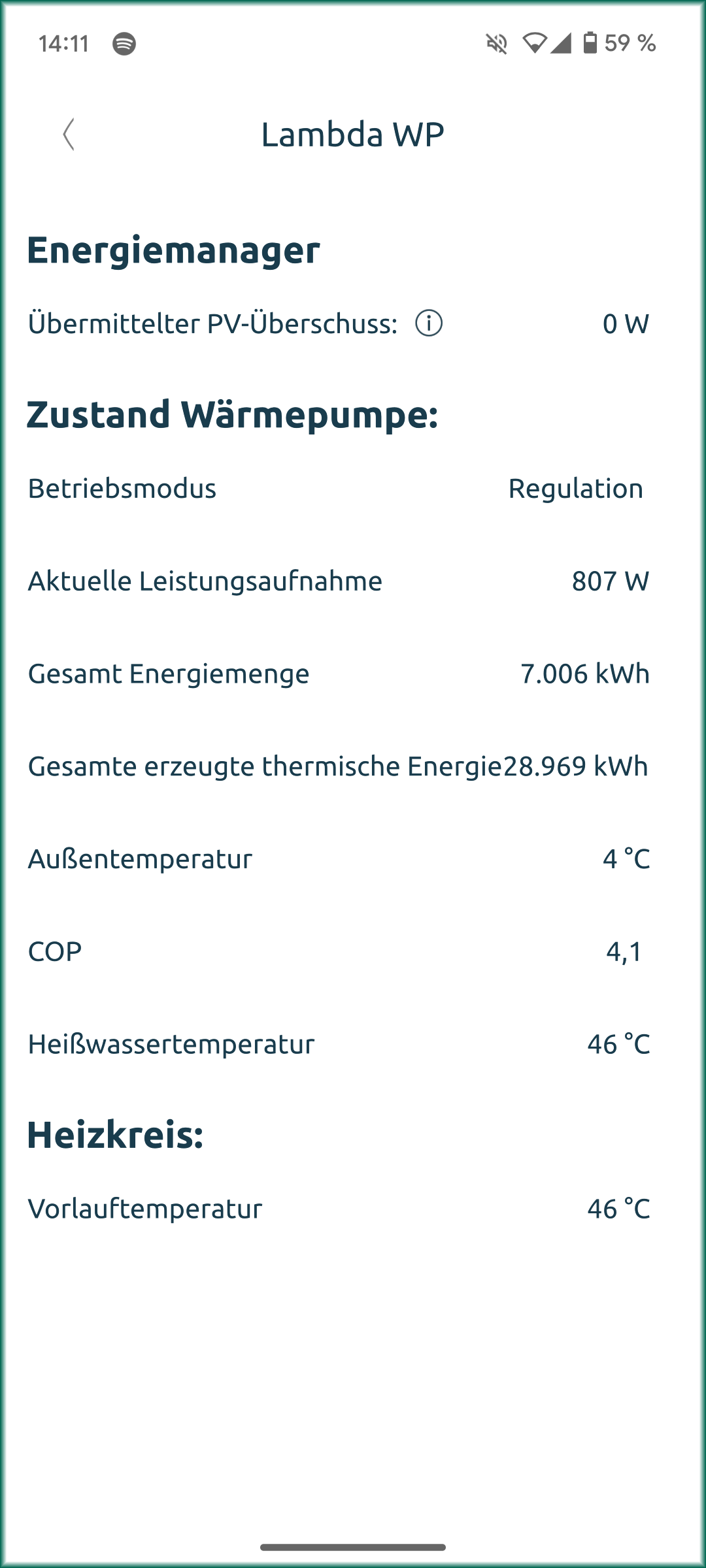This screenshot has width=706, height=1568.
Task: Tap the Lambda WP title
Action: 353,135
